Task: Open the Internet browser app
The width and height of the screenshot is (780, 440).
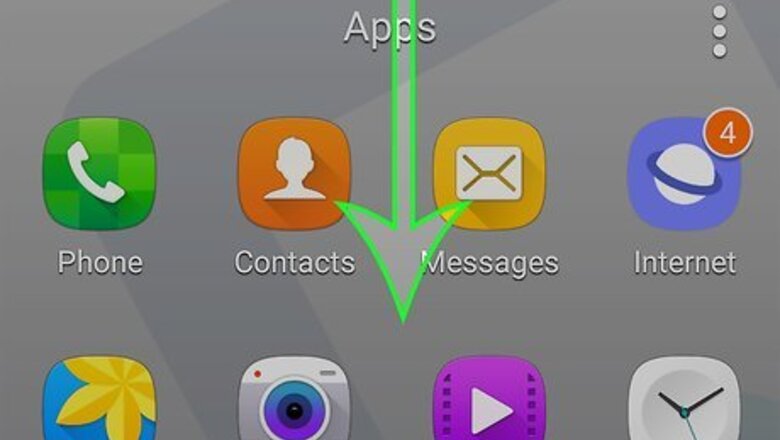Action: 683,176
